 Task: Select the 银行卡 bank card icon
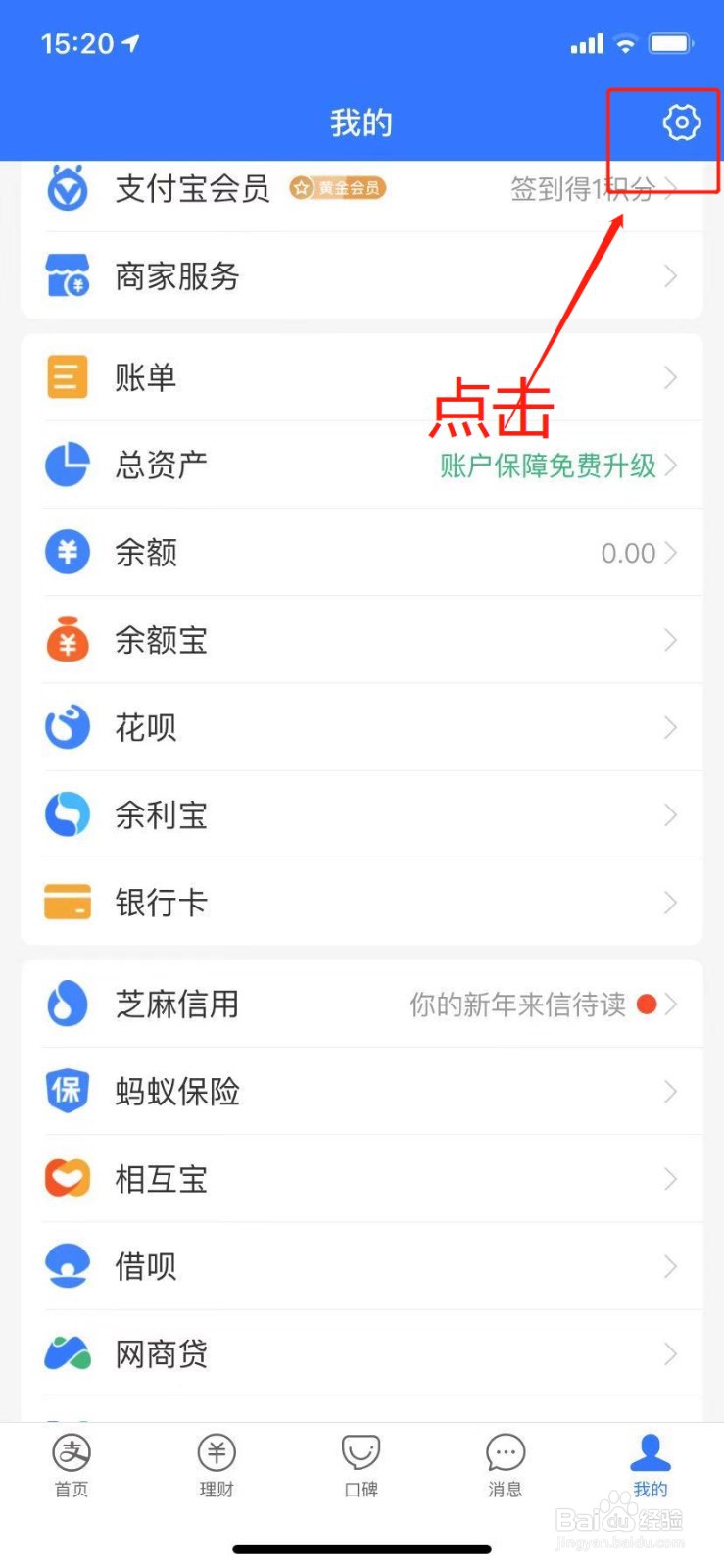67,902
